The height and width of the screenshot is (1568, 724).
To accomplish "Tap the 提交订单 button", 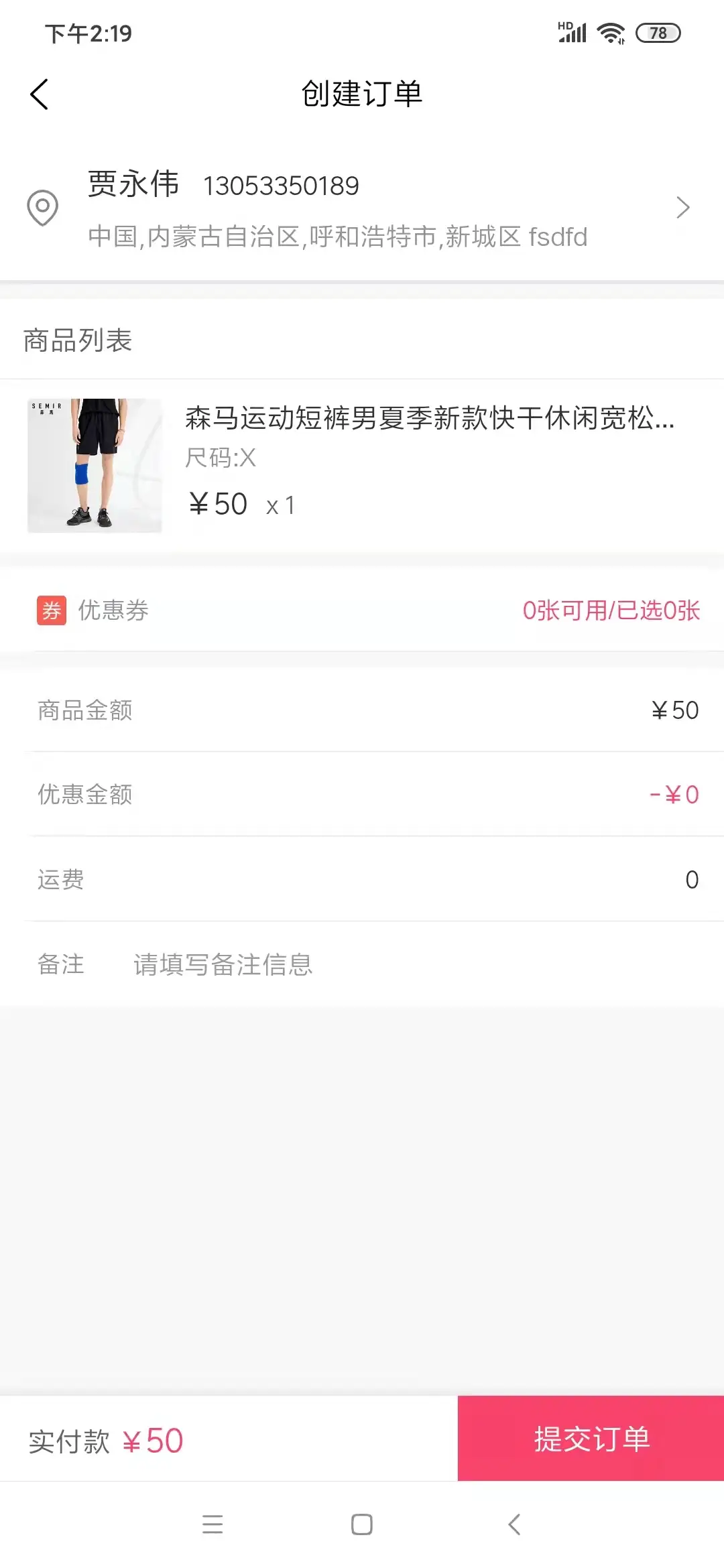I will (591, 1439).
